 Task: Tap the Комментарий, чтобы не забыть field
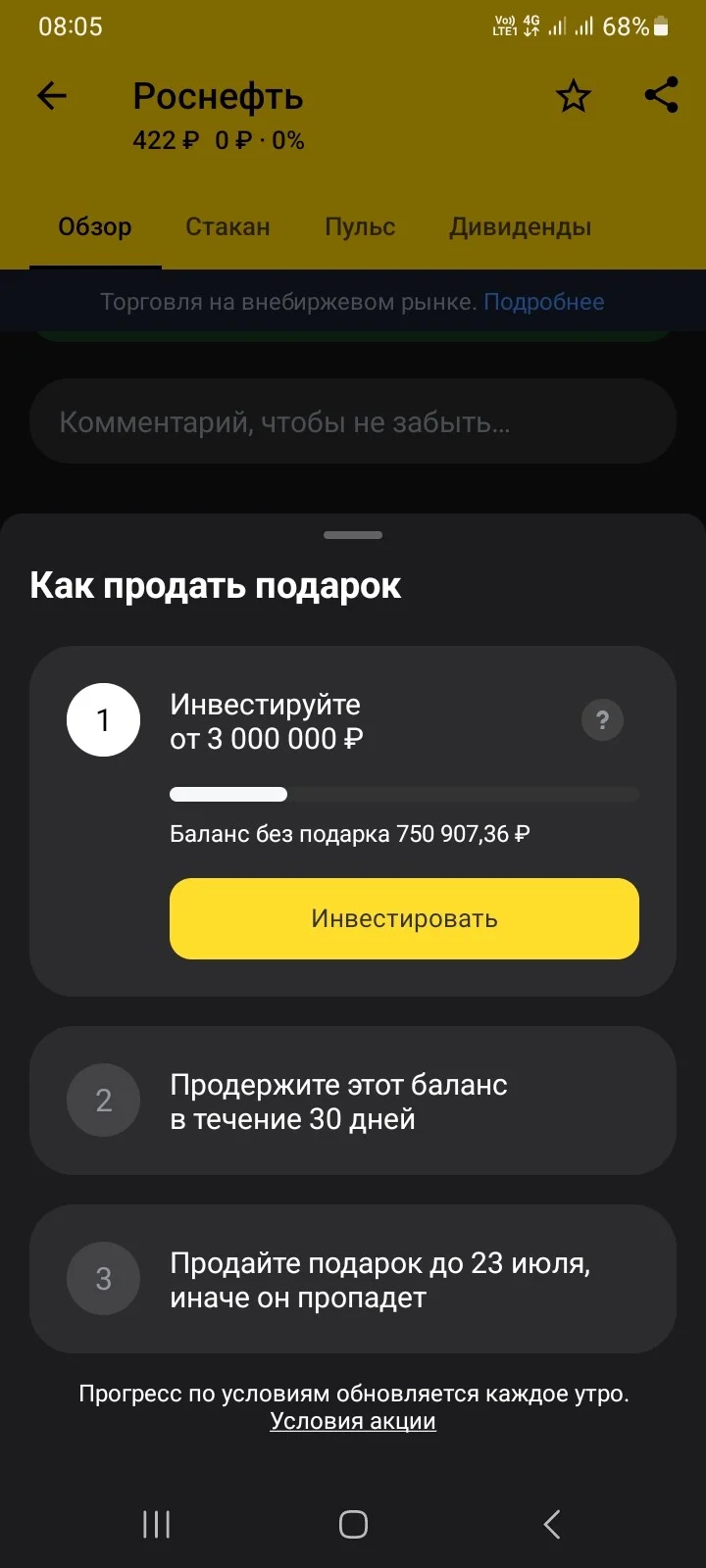pyautogui.click(x=353, y=421)
